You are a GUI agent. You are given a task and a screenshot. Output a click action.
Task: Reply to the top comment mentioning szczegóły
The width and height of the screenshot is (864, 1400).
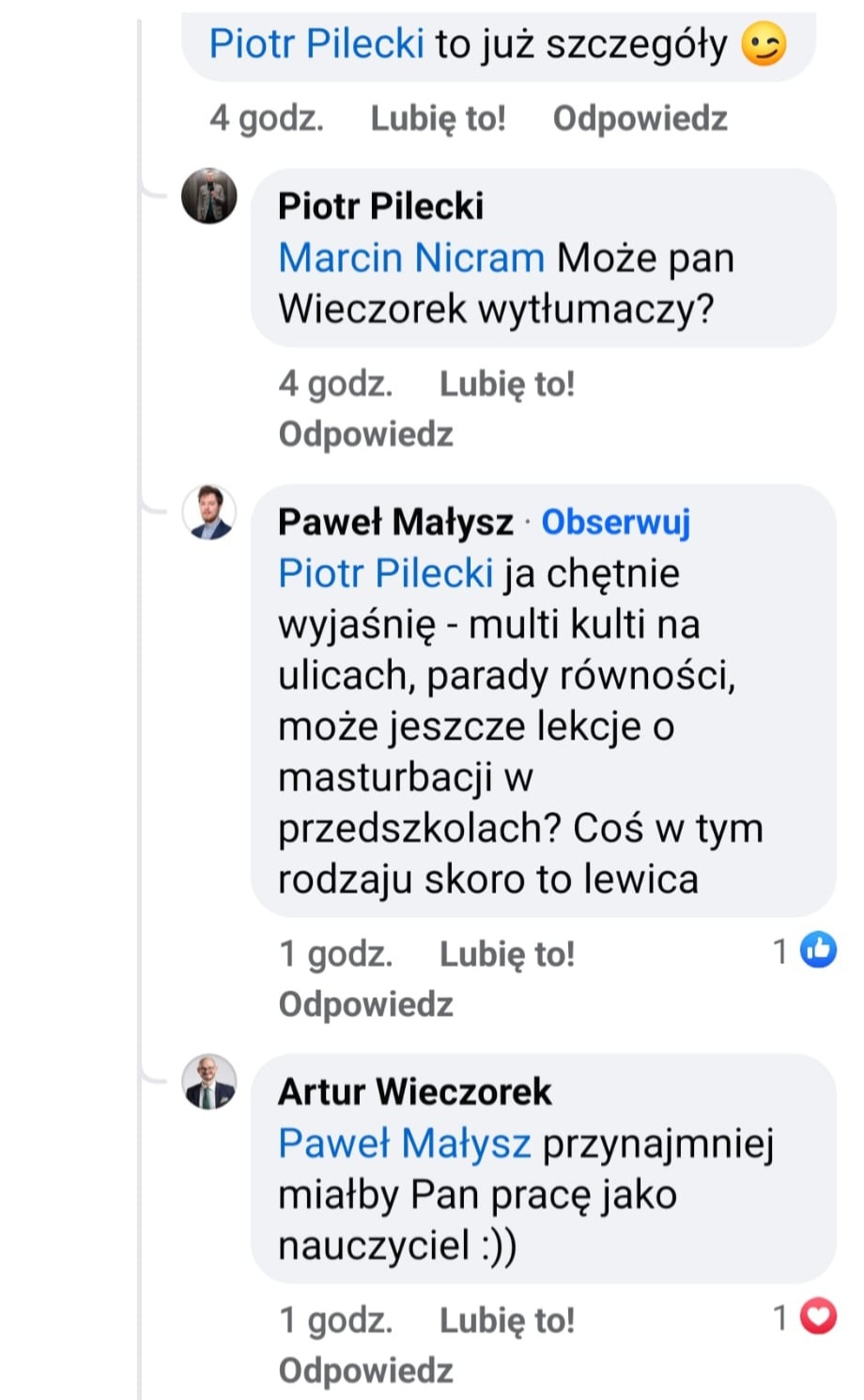pyautogui.click(x=640, y=118)
